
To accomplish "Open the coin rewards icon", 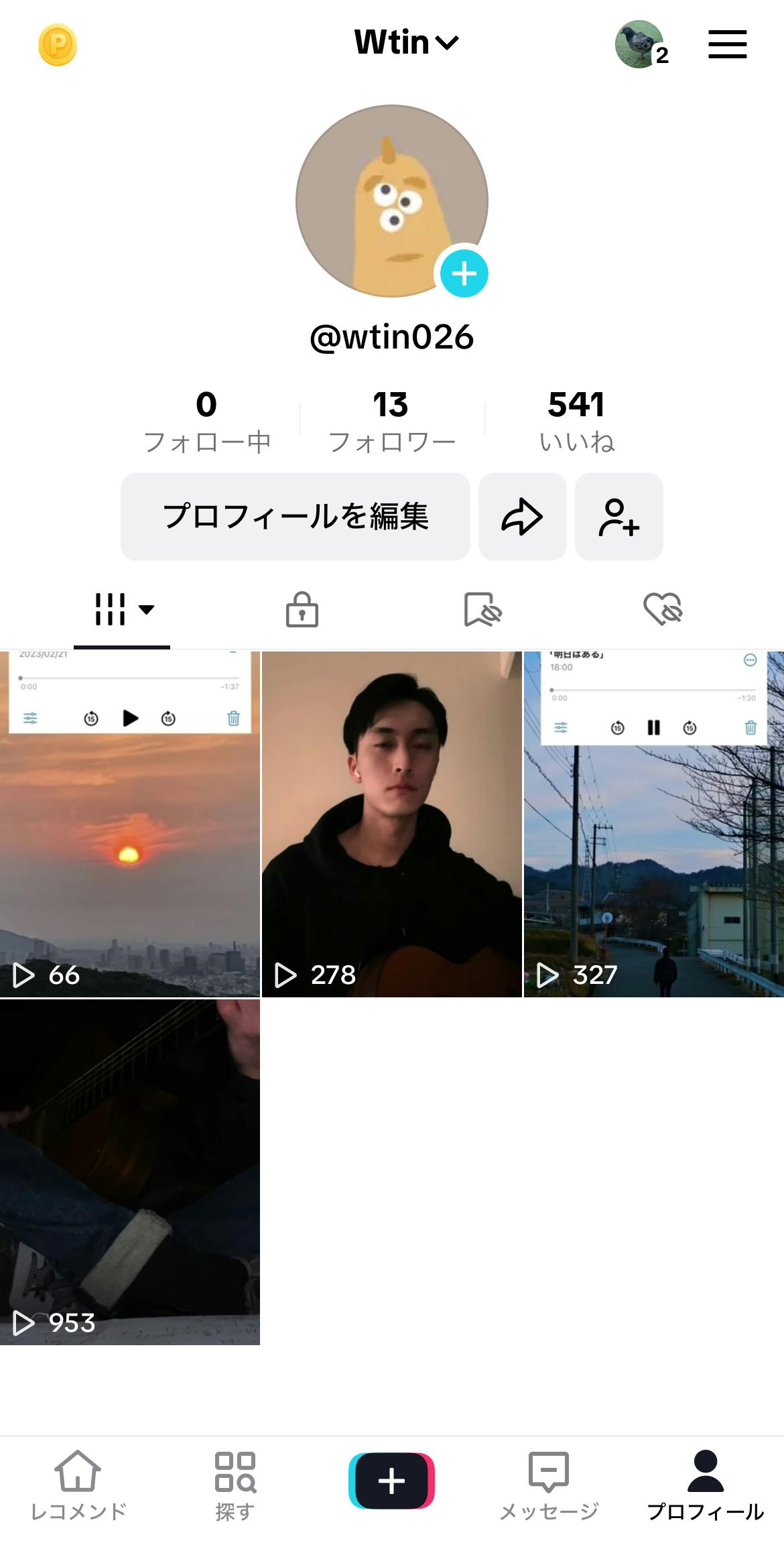I will pyautogui.click(x=58, y=45).
